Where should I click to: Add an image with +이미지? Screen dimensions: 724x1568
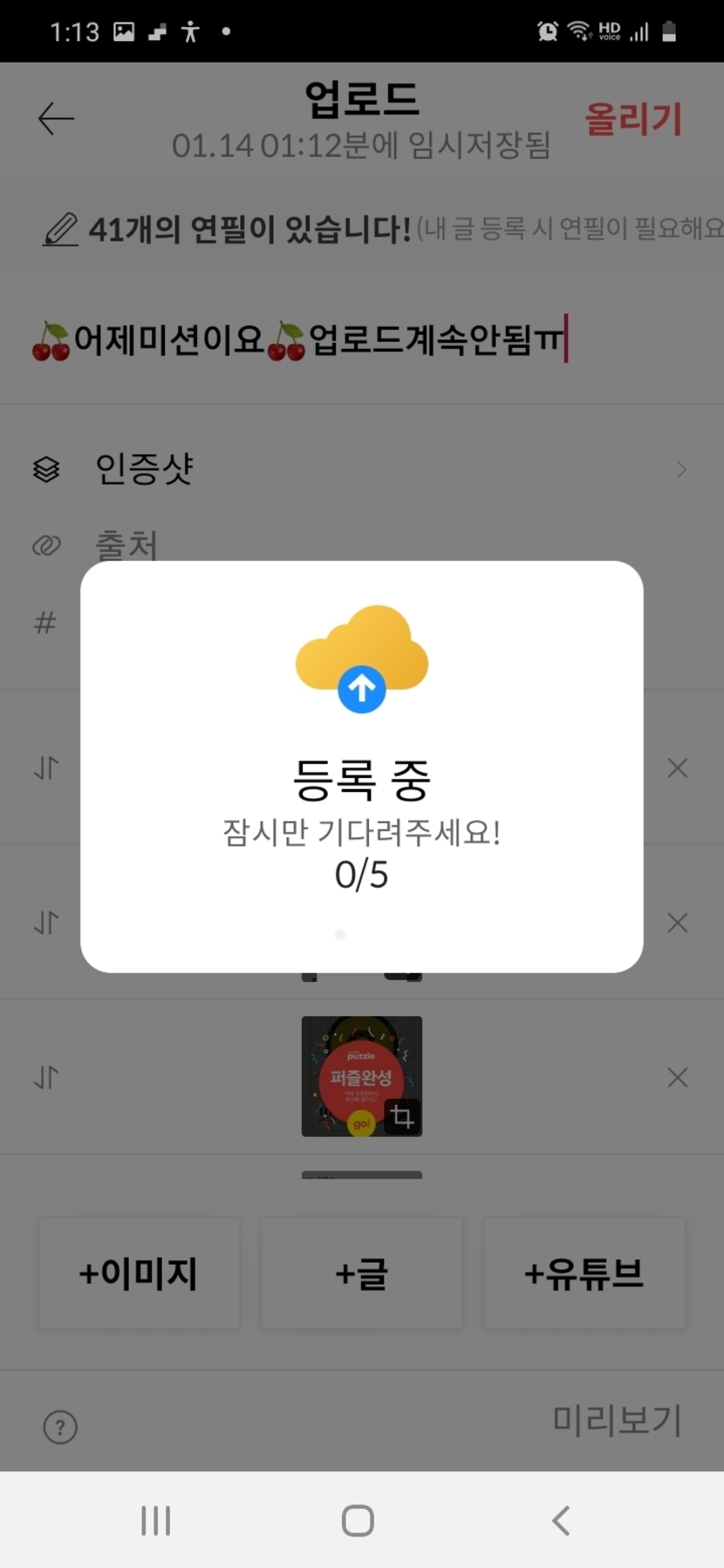(x=139, y=1273)
